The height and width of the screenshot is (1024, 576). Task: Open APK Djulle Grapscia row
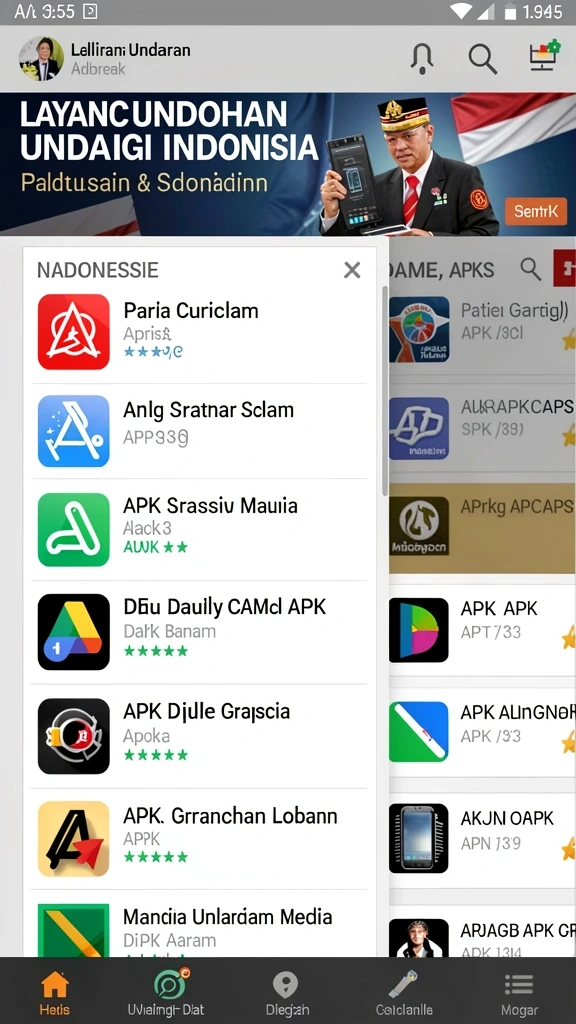tap(199, 736)
